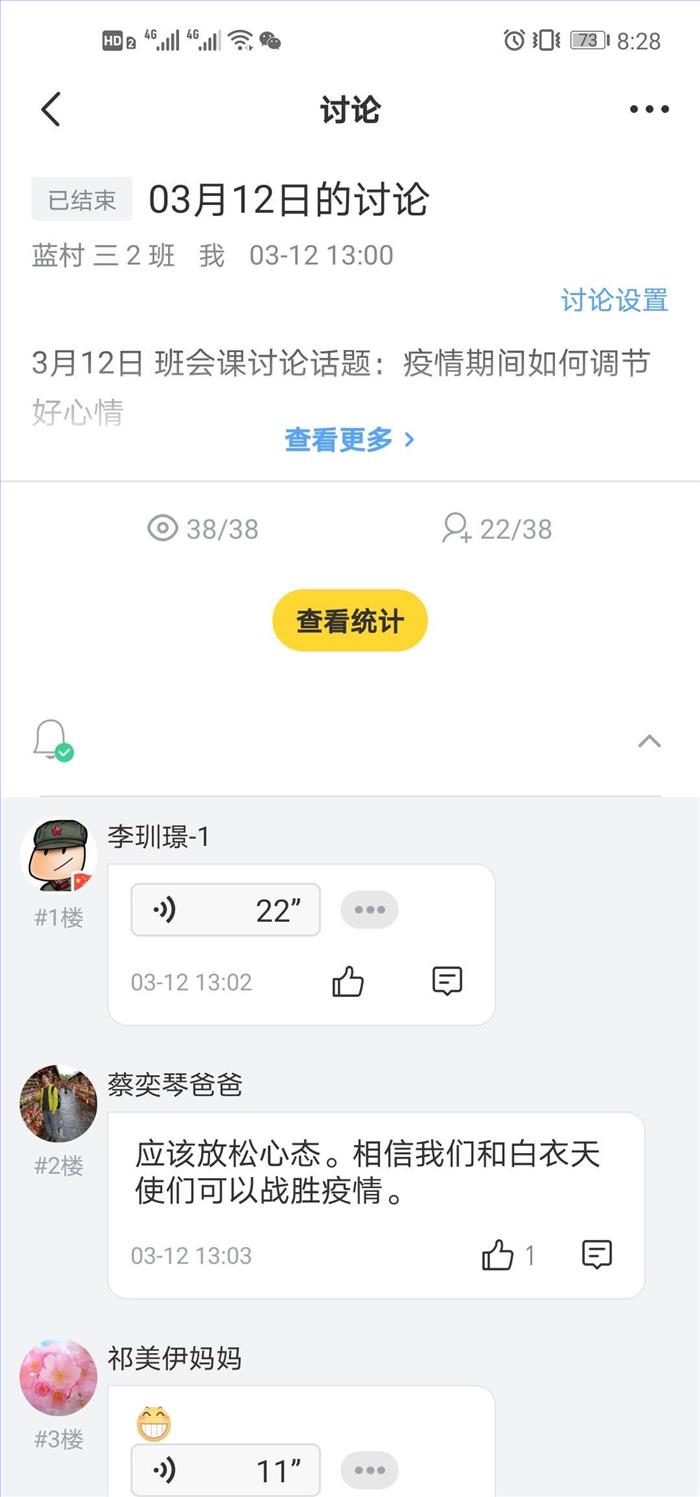Go back from the discussion page
The height and width of the screenshot is (1497, 700).
pyautogui.click(x=51, y=110)
